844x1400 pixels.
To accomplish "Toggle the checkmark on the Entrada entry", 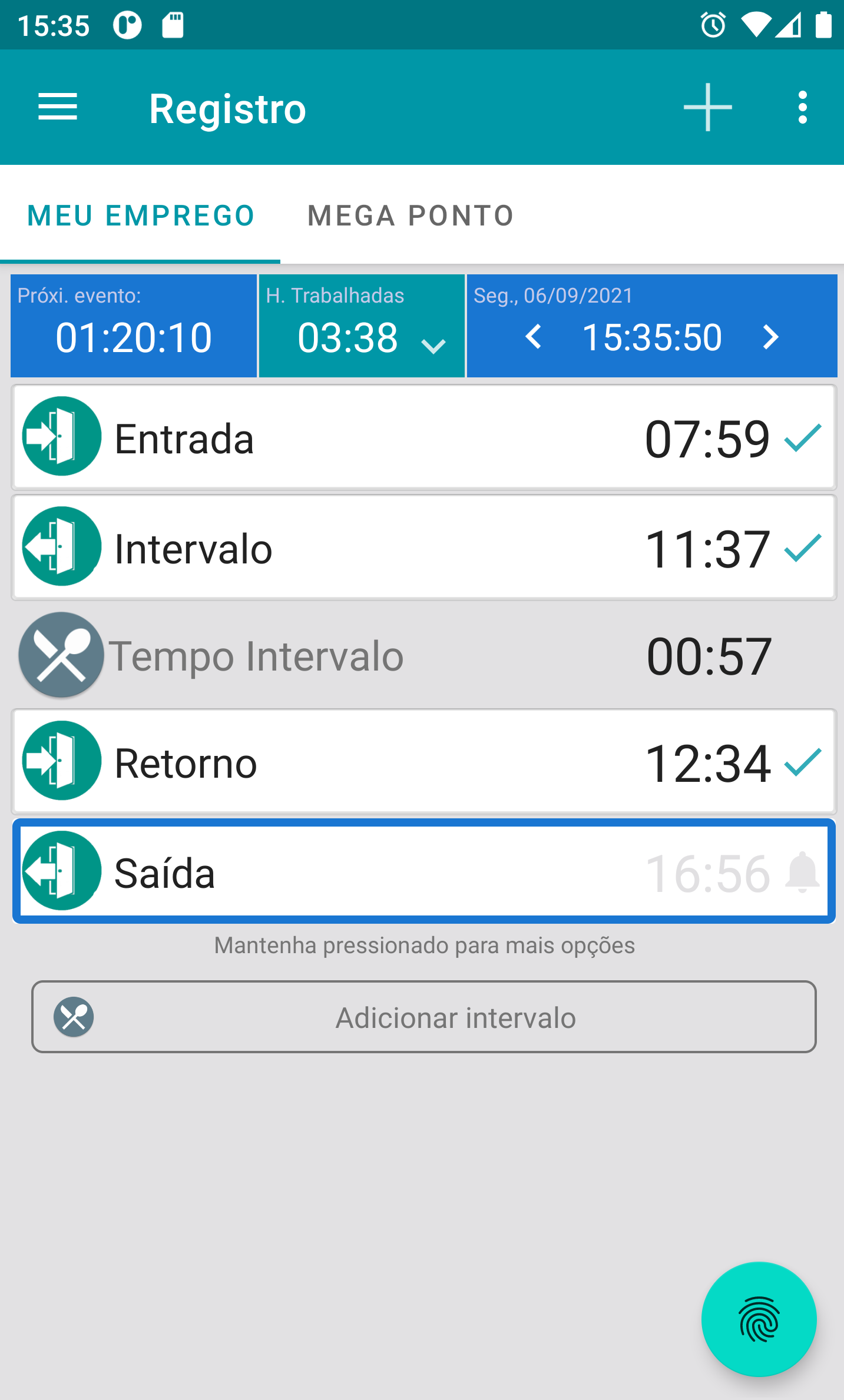I will tap(802, 437).
